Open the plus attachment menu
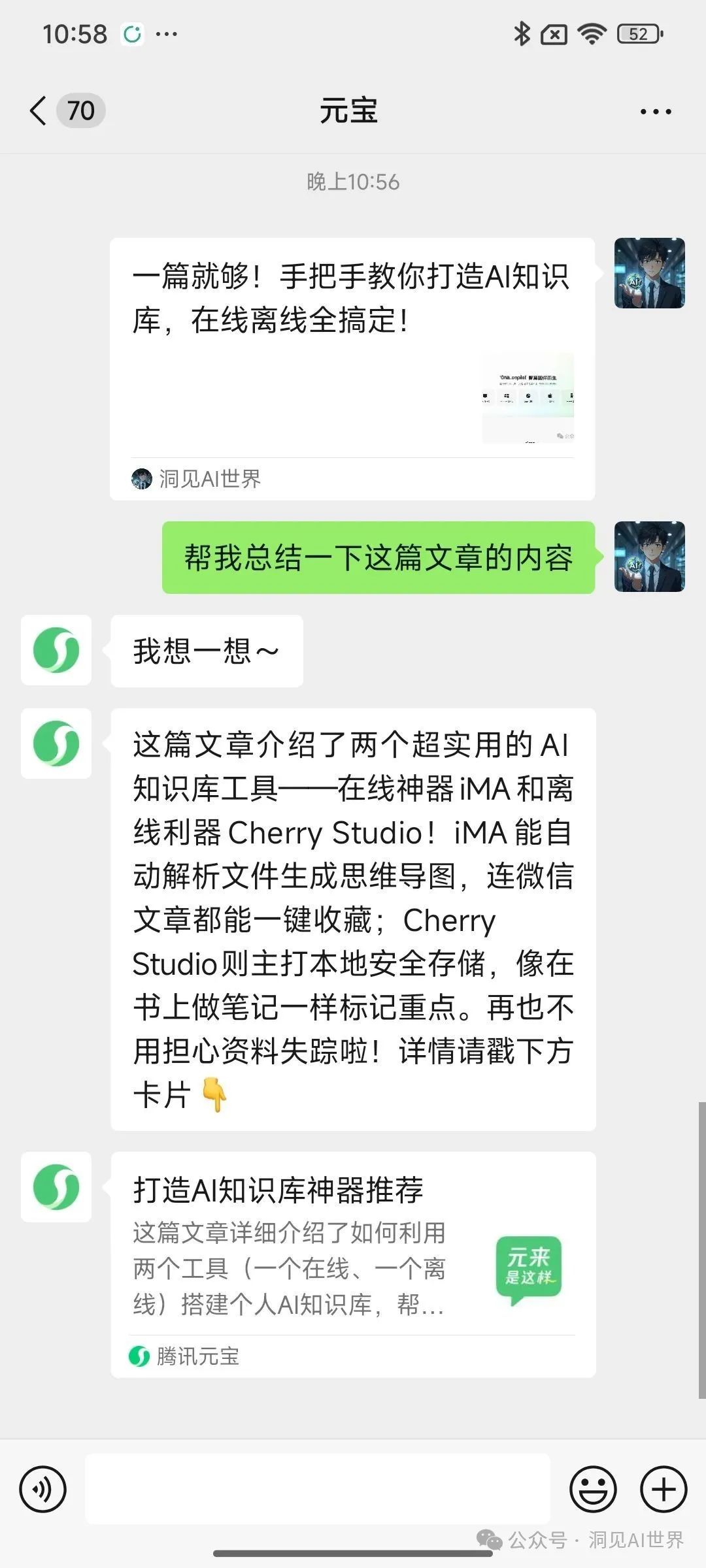Viewport: 706px width, 1568px height. pos(663,1489)
